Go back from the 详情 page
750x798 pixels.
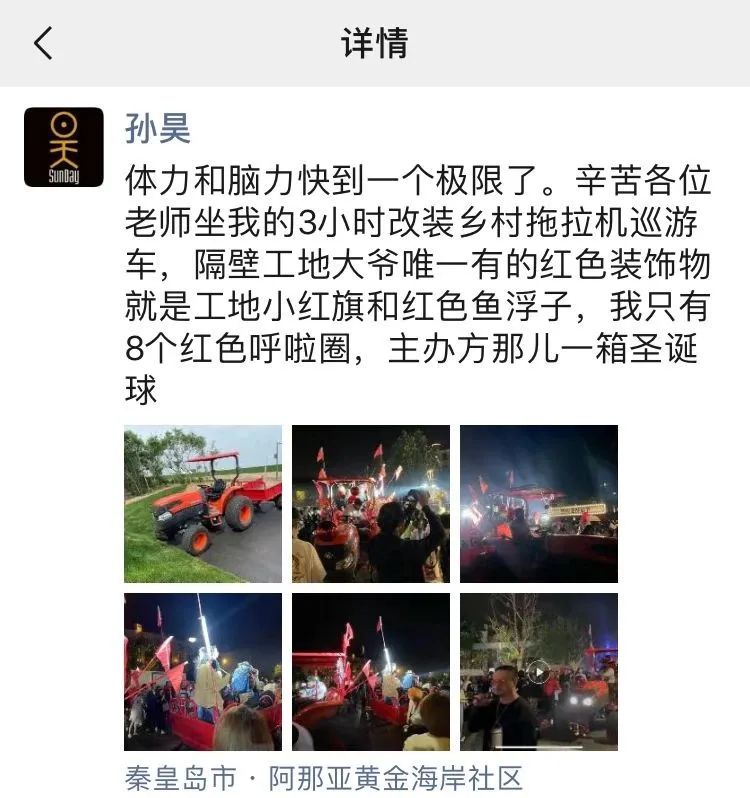click(x=43, y=44)
